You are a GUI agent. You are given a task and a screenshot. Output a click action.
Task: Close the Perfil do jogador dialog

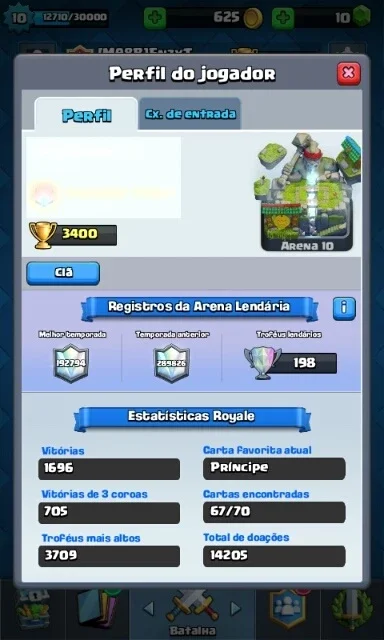point(348,73)
